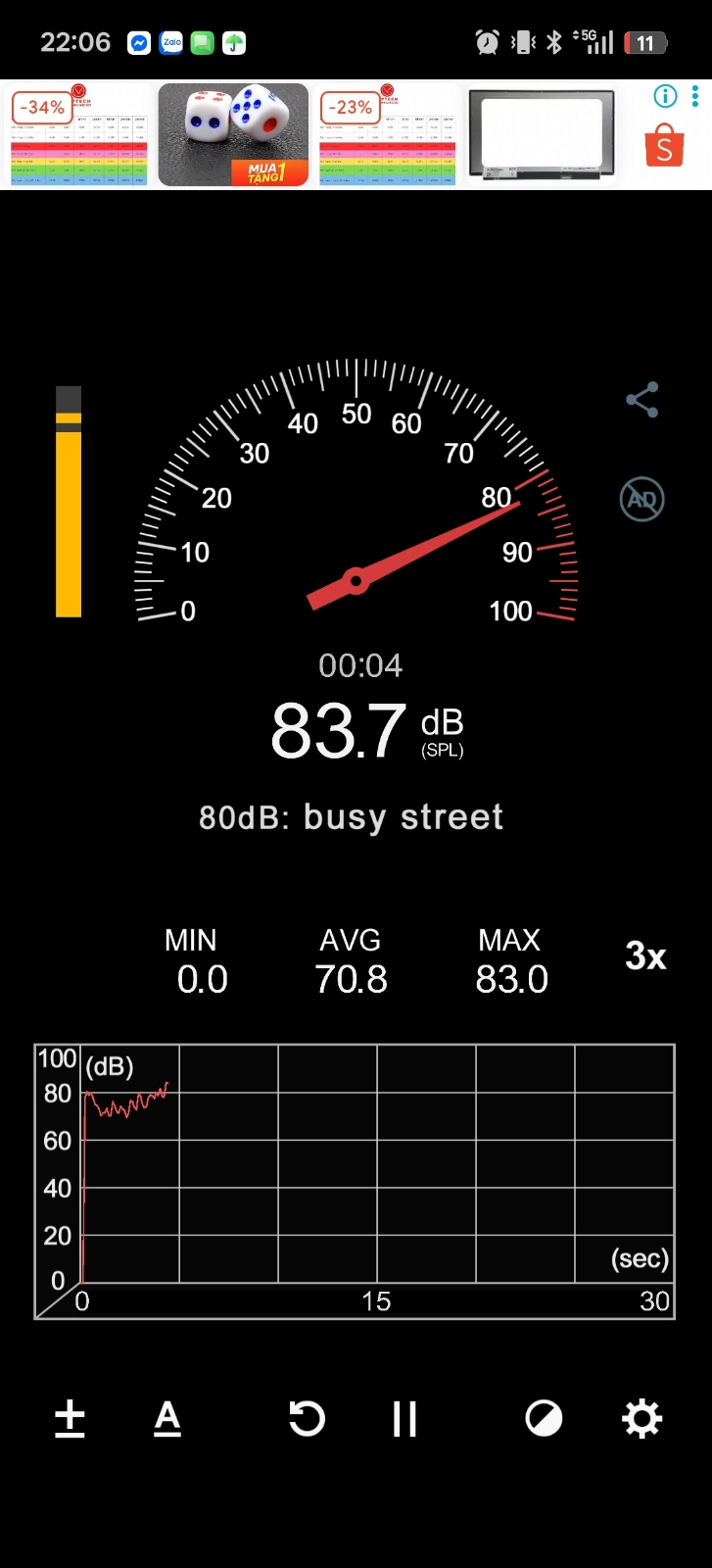Open the Shopee ad bag icon
The image size is (712, 1568).
(x=664, y=146)
